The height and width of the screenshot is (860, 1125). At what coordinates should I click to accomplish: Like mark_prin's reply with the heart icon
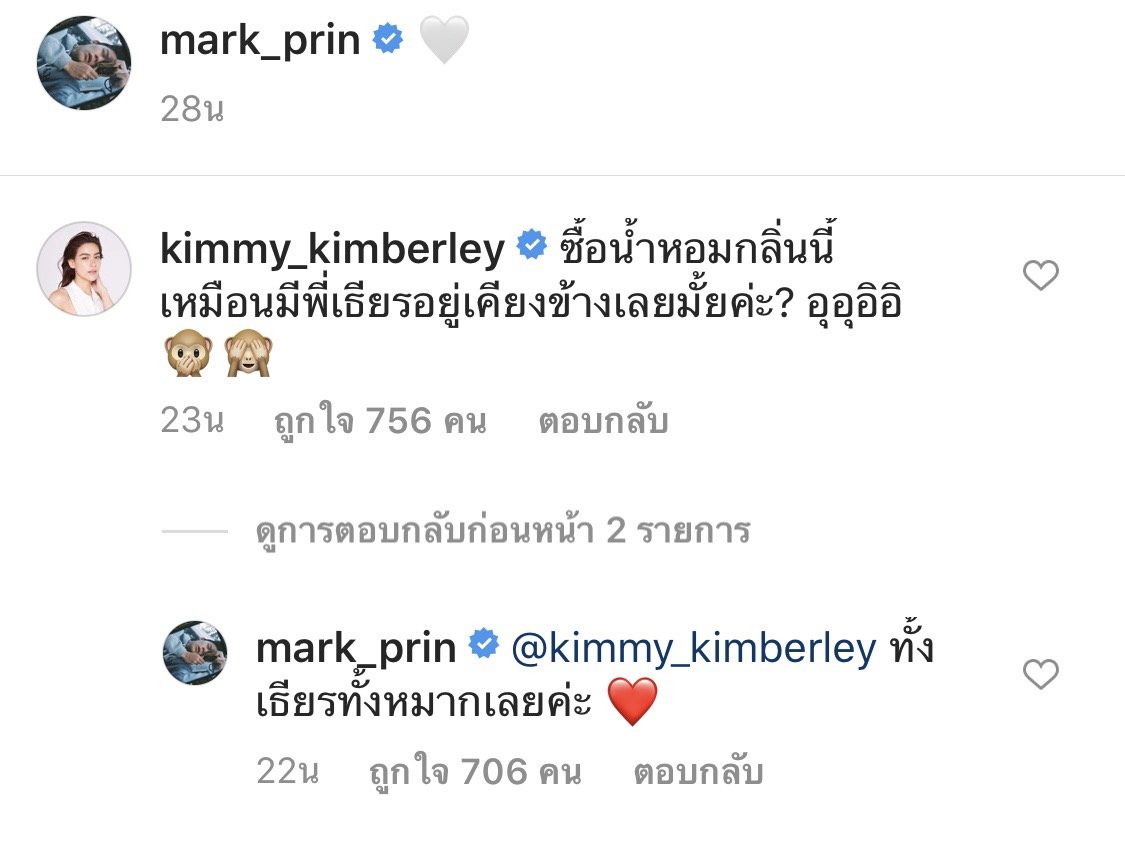click(1041, 675)
